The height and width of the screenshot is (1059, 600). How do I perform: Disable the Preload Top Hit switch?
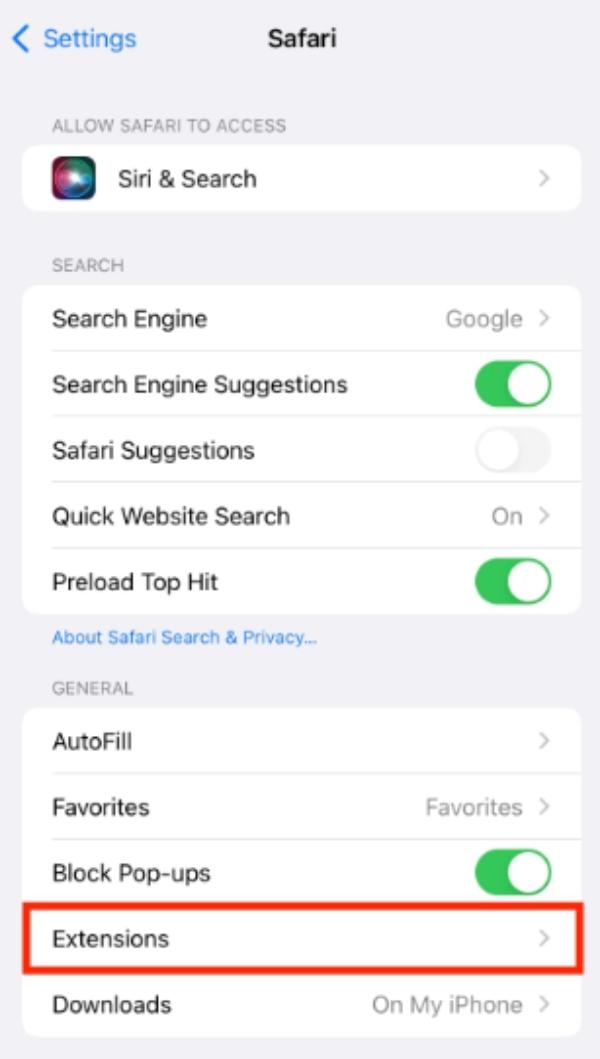pyautogui.click(x=512, y=582)
